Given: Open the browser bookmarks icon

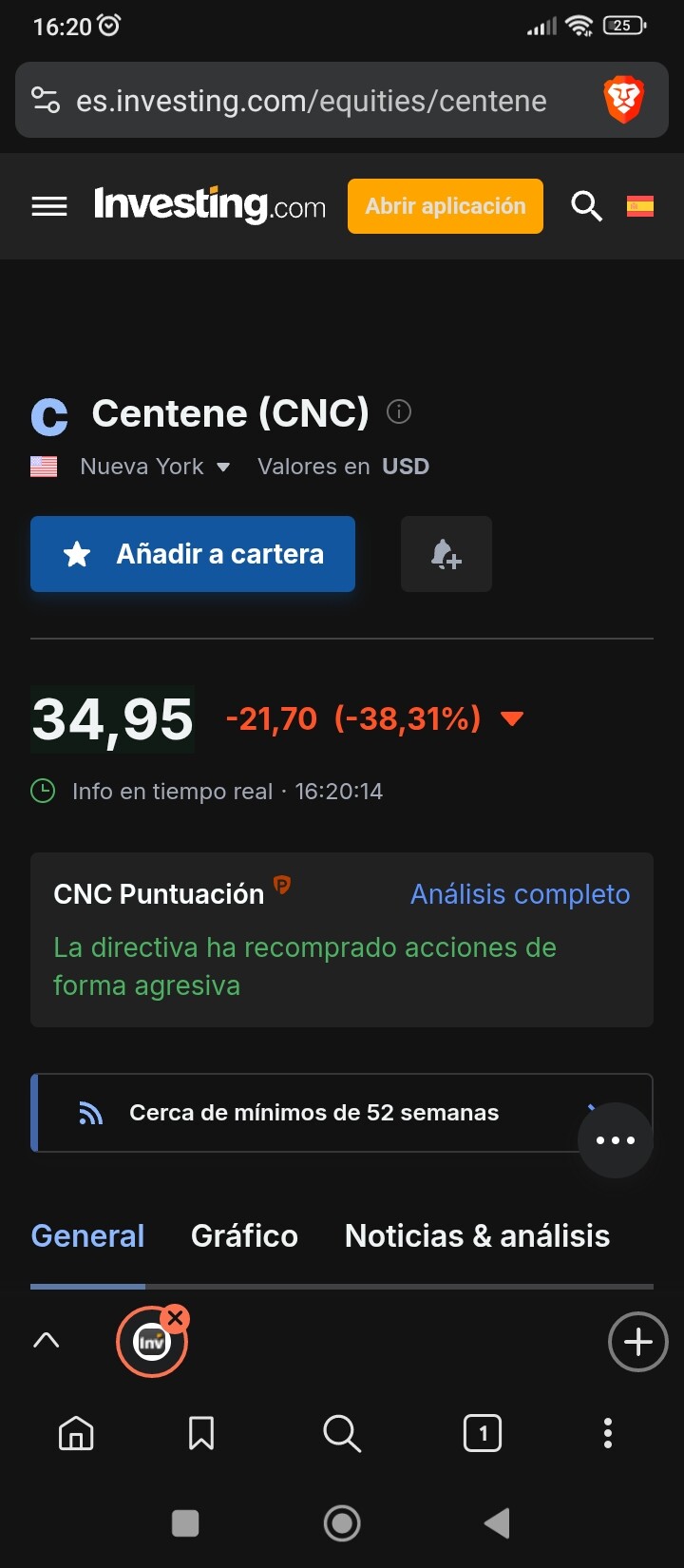Looking at the screenshot, I should (x=201, y=1433).
